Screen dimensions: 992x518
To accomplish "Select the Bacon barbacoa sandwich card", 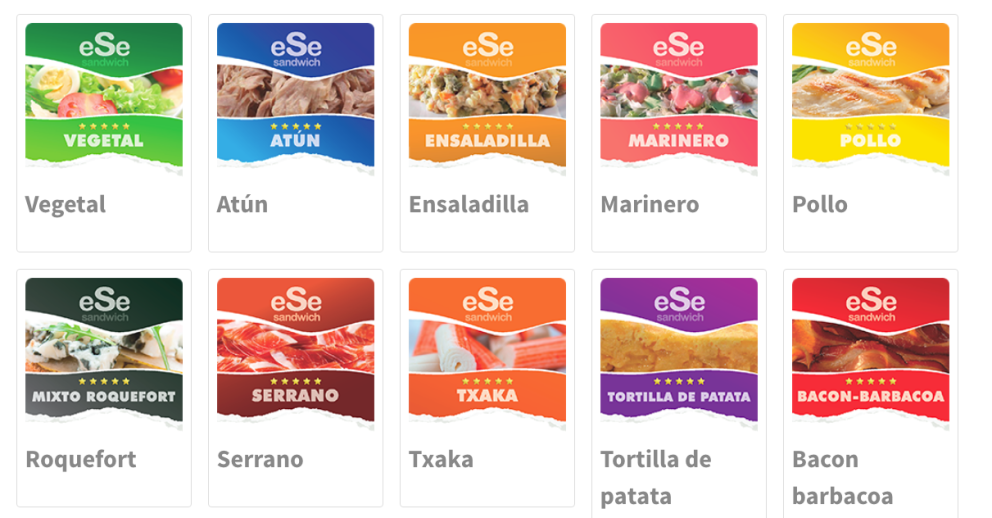I will tap(870, 355).
